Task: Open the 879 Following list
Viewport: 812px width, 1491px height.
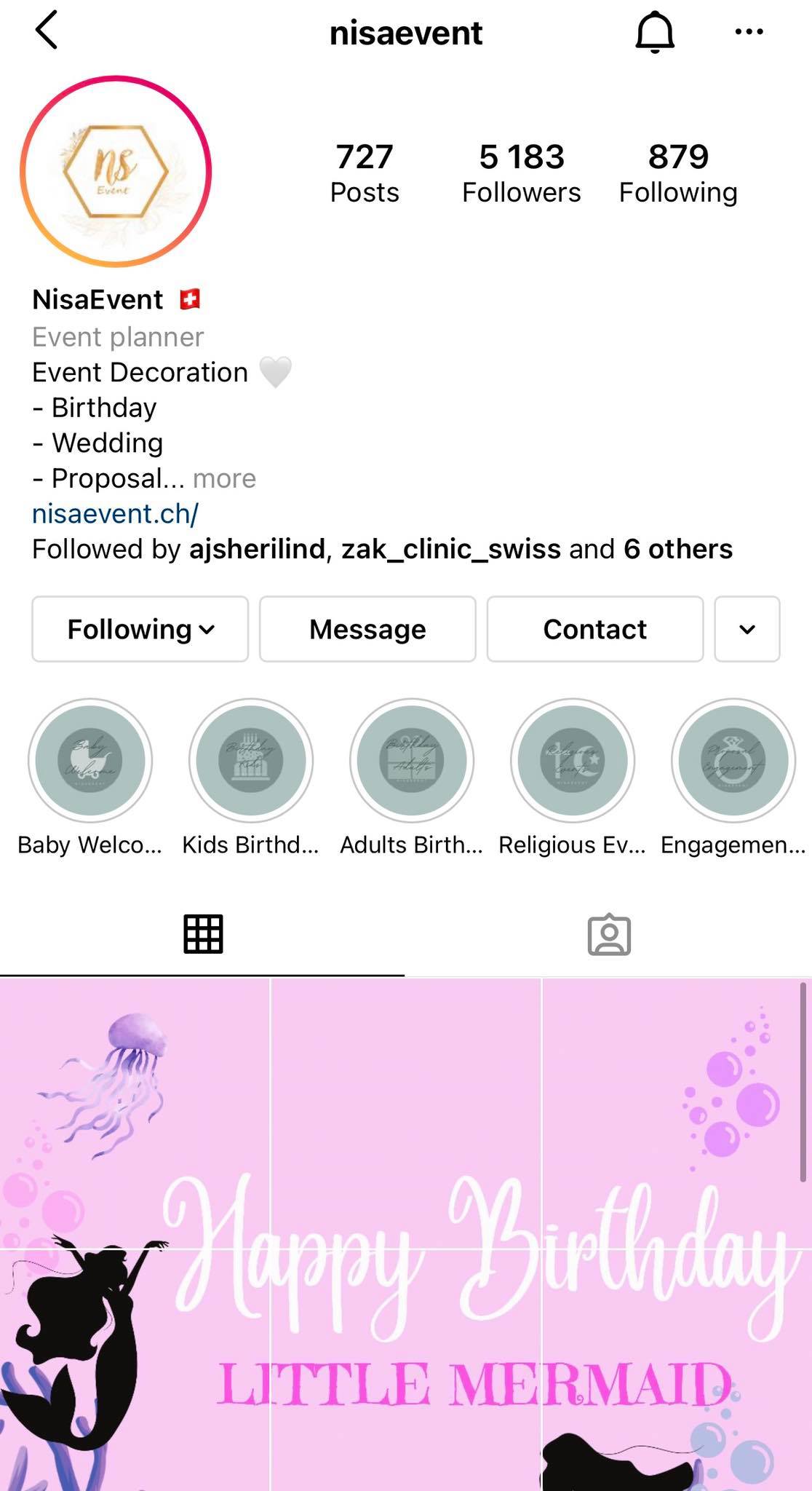Action: coord(678,173)
